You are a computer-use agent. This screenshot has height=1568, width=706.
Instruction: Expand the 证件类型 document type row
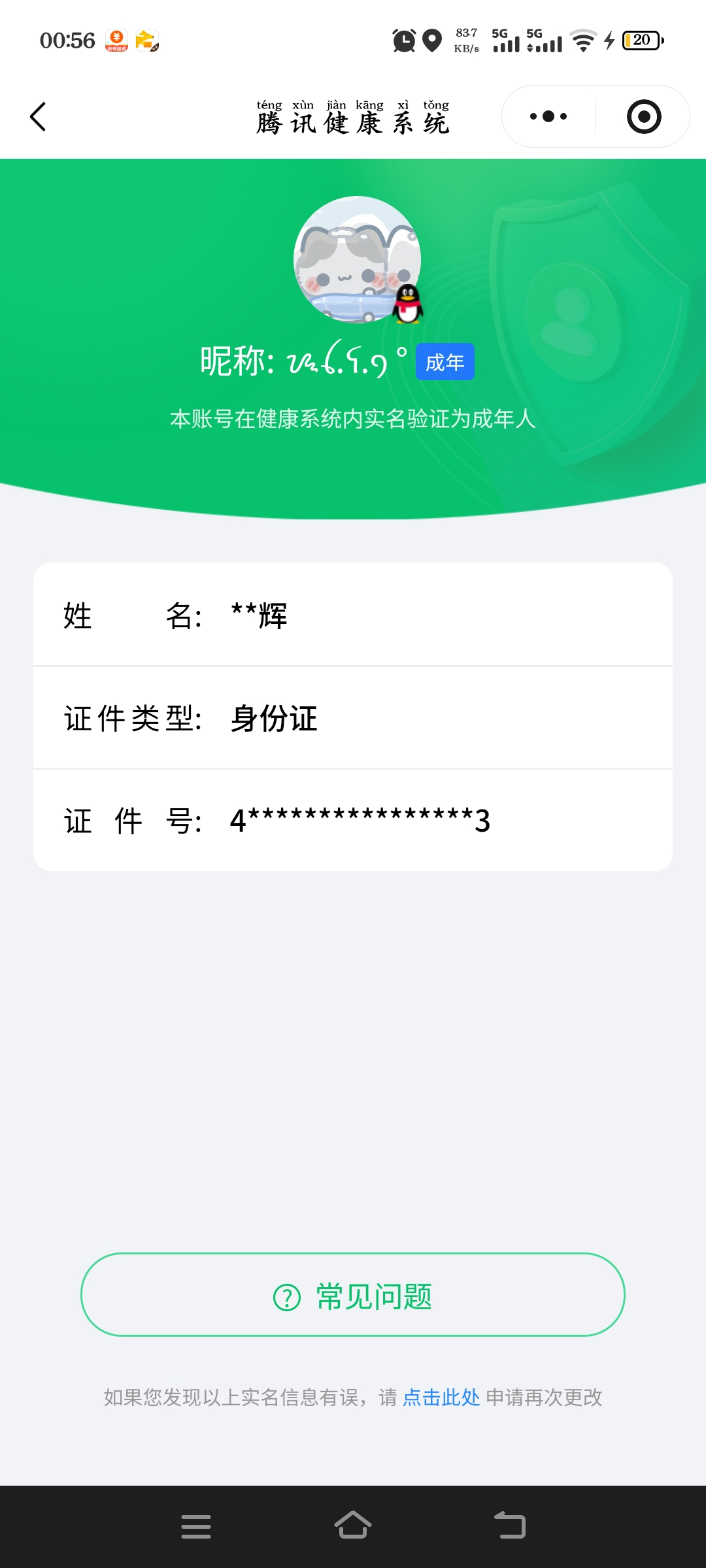tap(353, 719)
